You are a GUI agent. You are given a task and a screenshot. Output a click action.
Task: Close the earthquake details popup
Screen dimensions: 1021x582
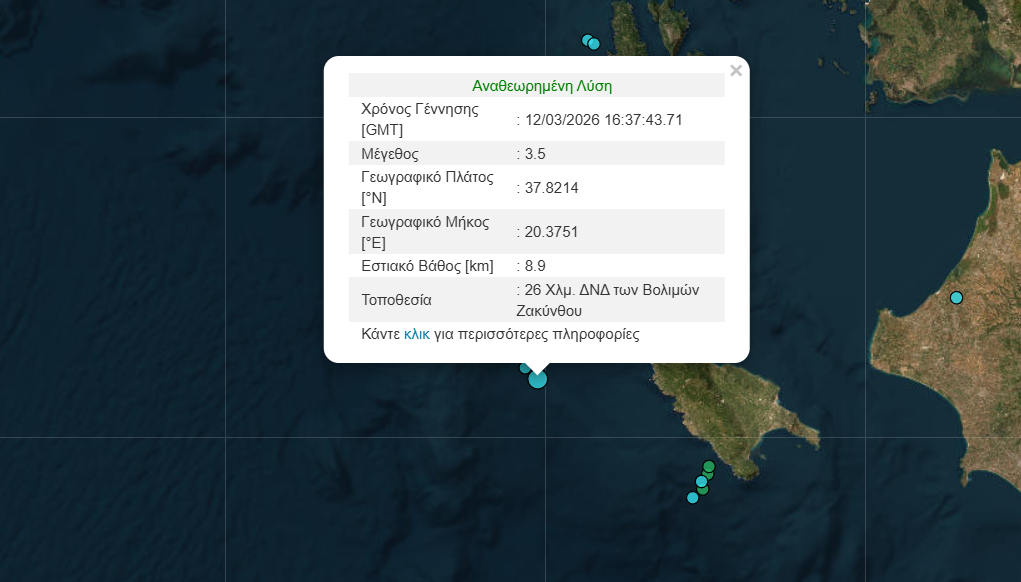click(736, 71)
